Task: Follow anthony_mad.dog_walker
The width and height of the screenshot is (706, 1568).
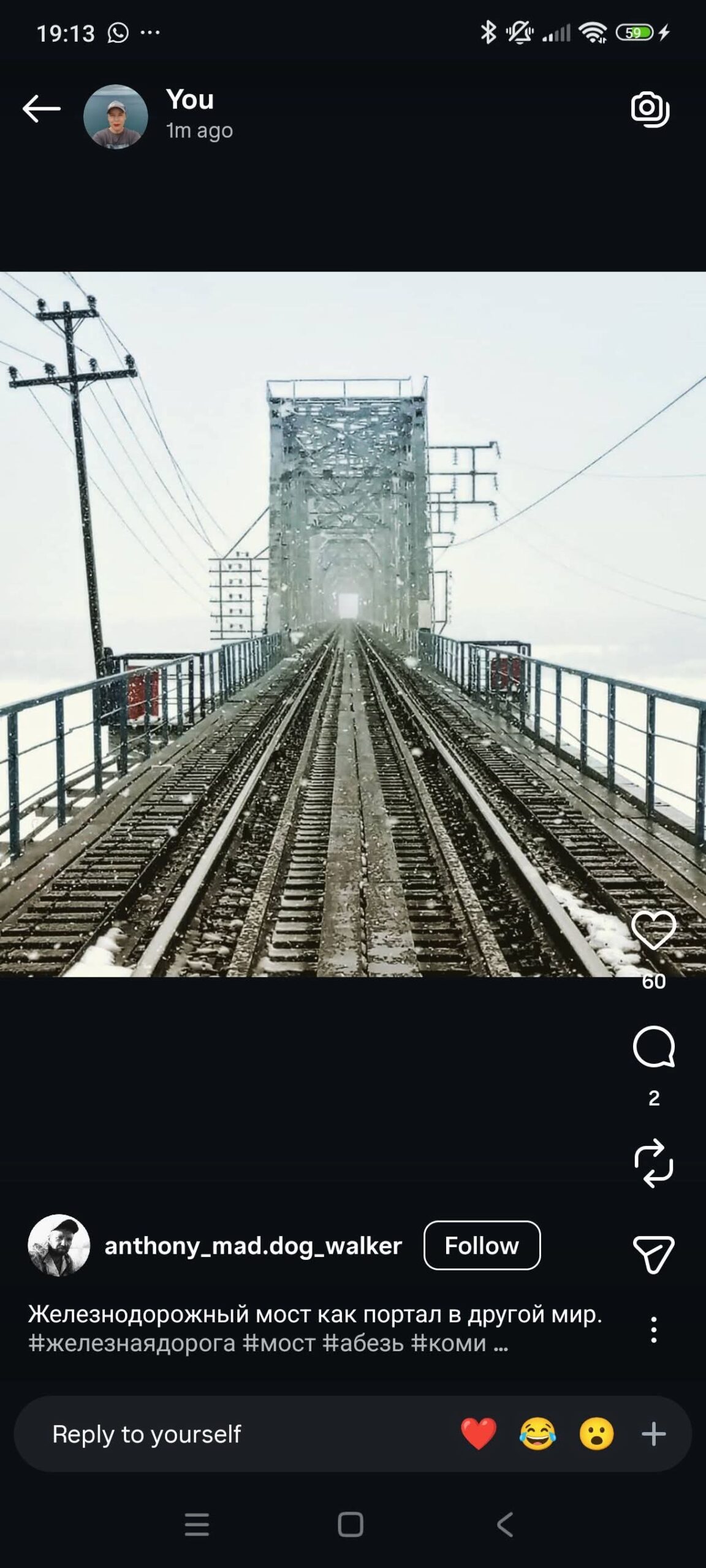Action: point(482,1245)
